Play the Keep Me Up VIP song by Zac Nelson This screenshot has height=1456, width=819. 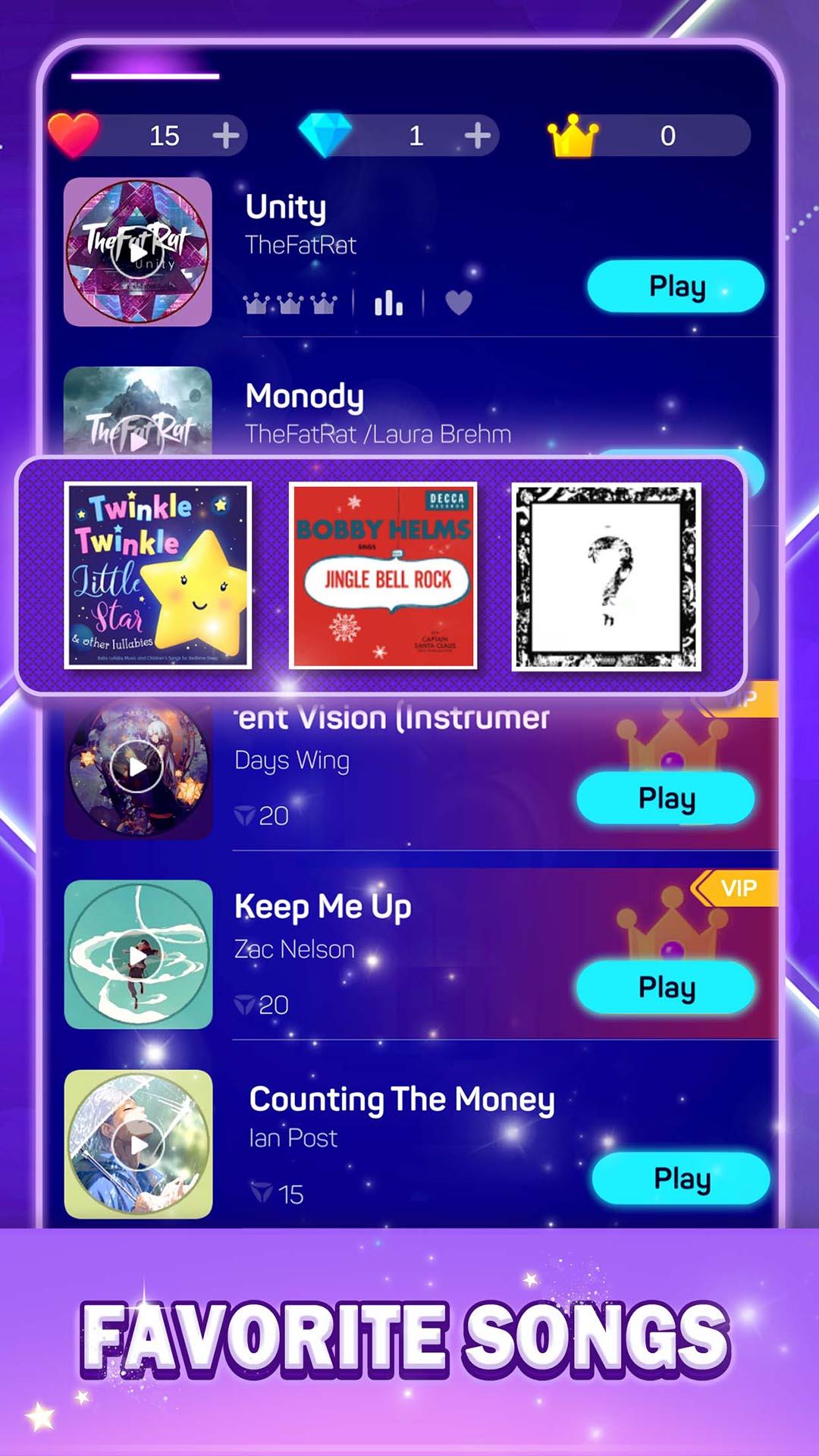pos(664,988)
